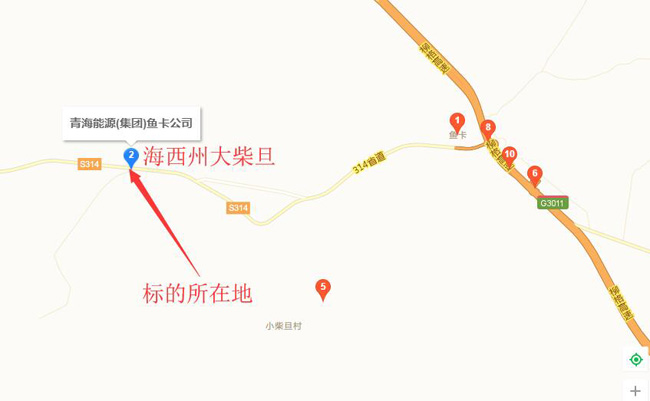Open marker 5 above 小柴旦村
Image resolution: width=650 pixels, height=401 pixels.
(322, 288)
